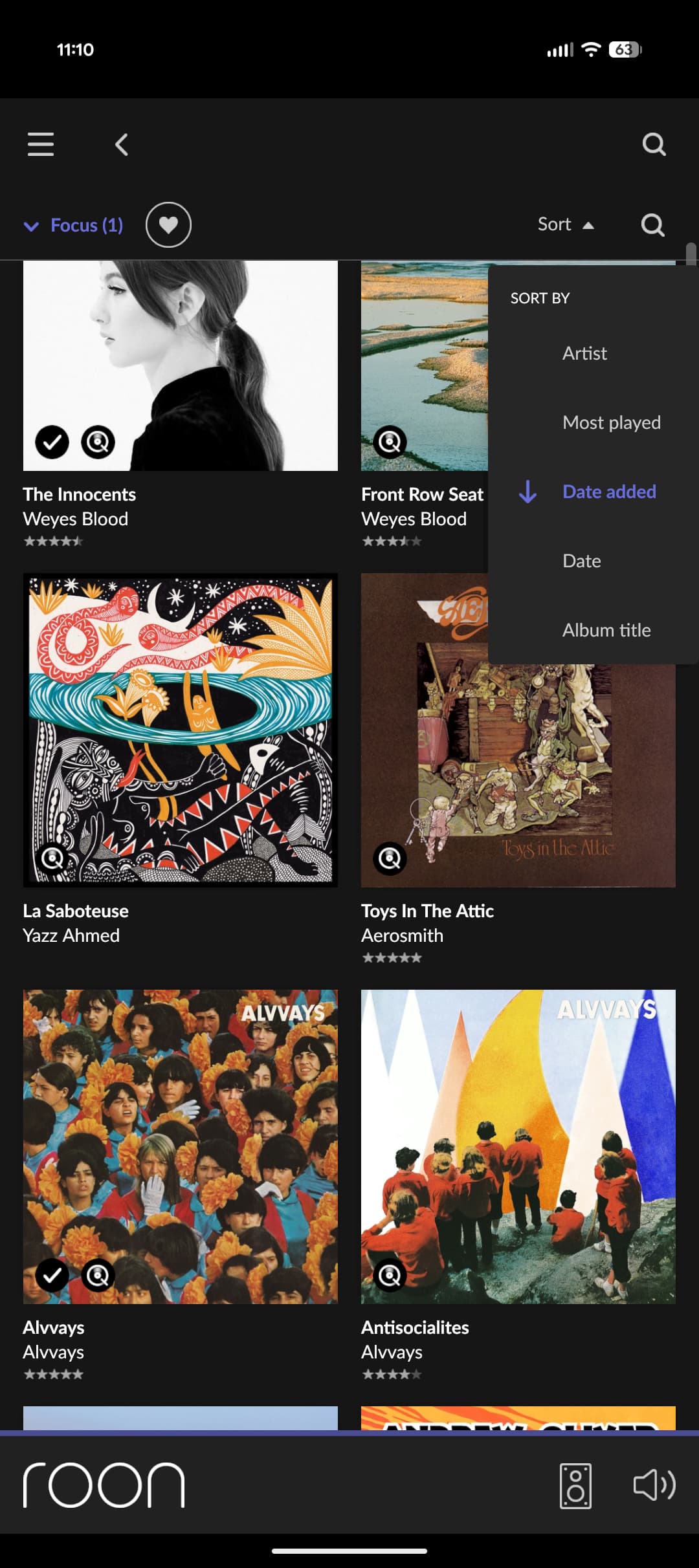Open the self-titled Alvvays album
The height and width of the screenshot is (1568, 699).
[180, 1146]
